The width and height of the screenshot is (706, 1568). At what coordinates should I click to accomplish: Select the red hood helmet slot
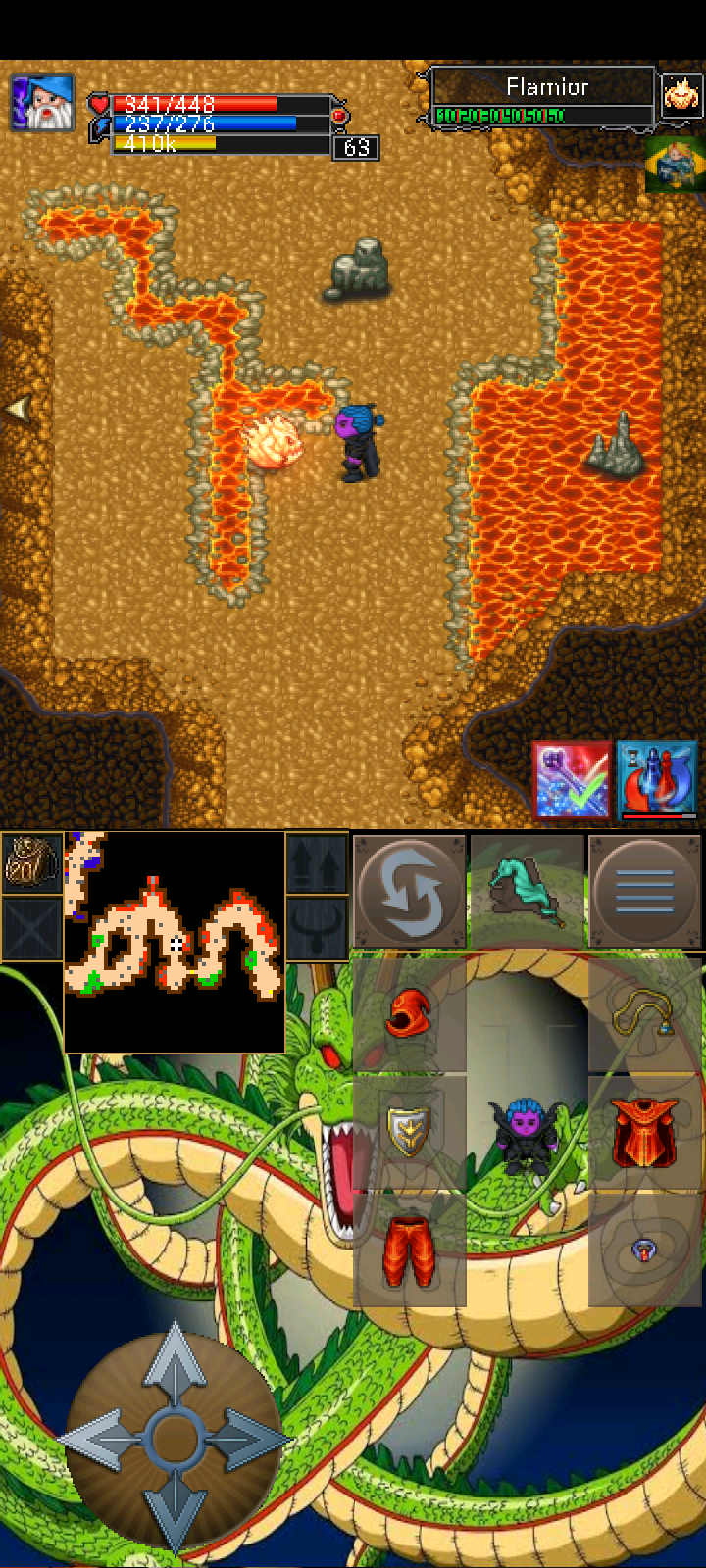tap(410, 1014)
